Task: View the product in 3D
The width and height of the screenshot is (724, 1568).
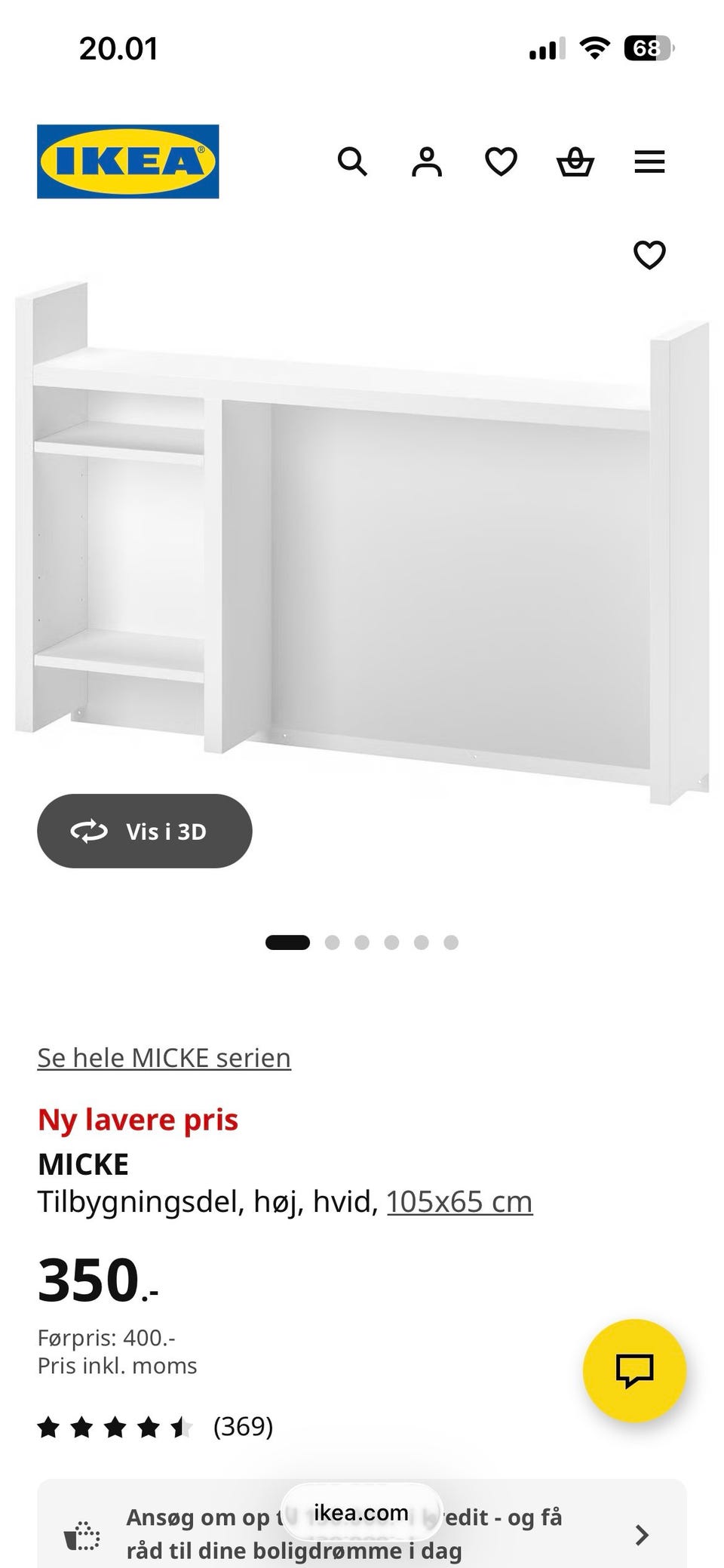Action: coord(145,831)
